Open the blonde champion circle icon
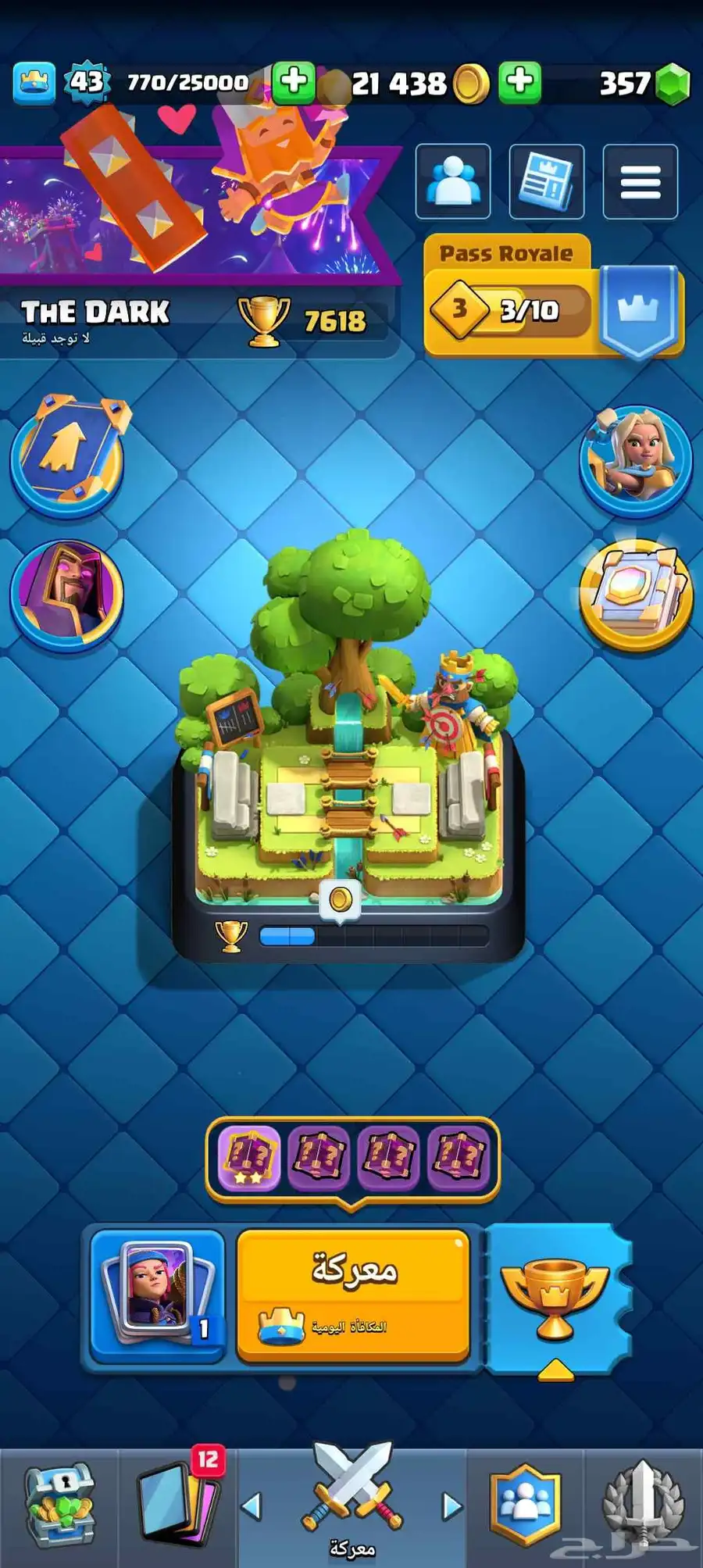The width and height of the screenshot is (703, 1568). (x=636, y=461)
